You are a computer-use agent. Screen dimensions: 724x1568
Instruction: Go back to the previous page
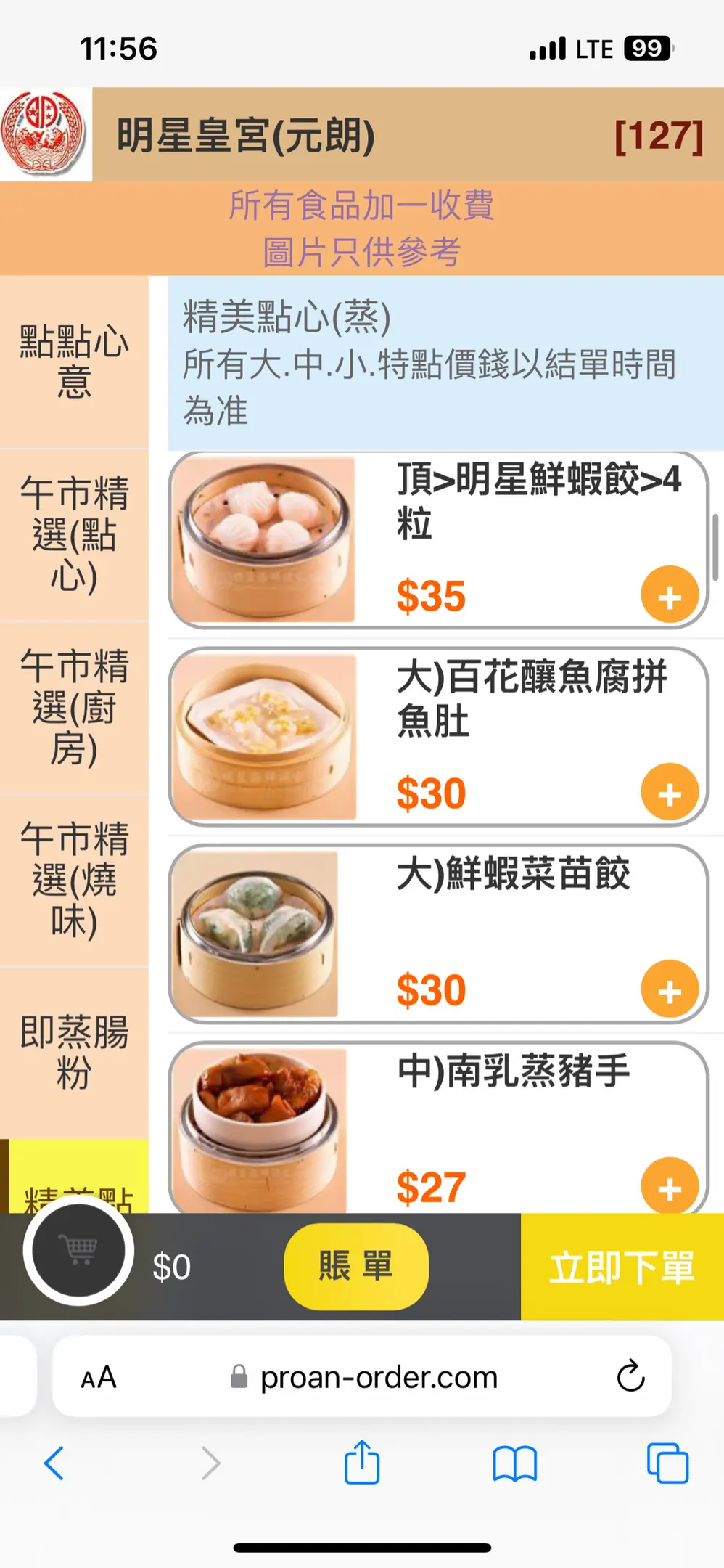pos(55,1463)
